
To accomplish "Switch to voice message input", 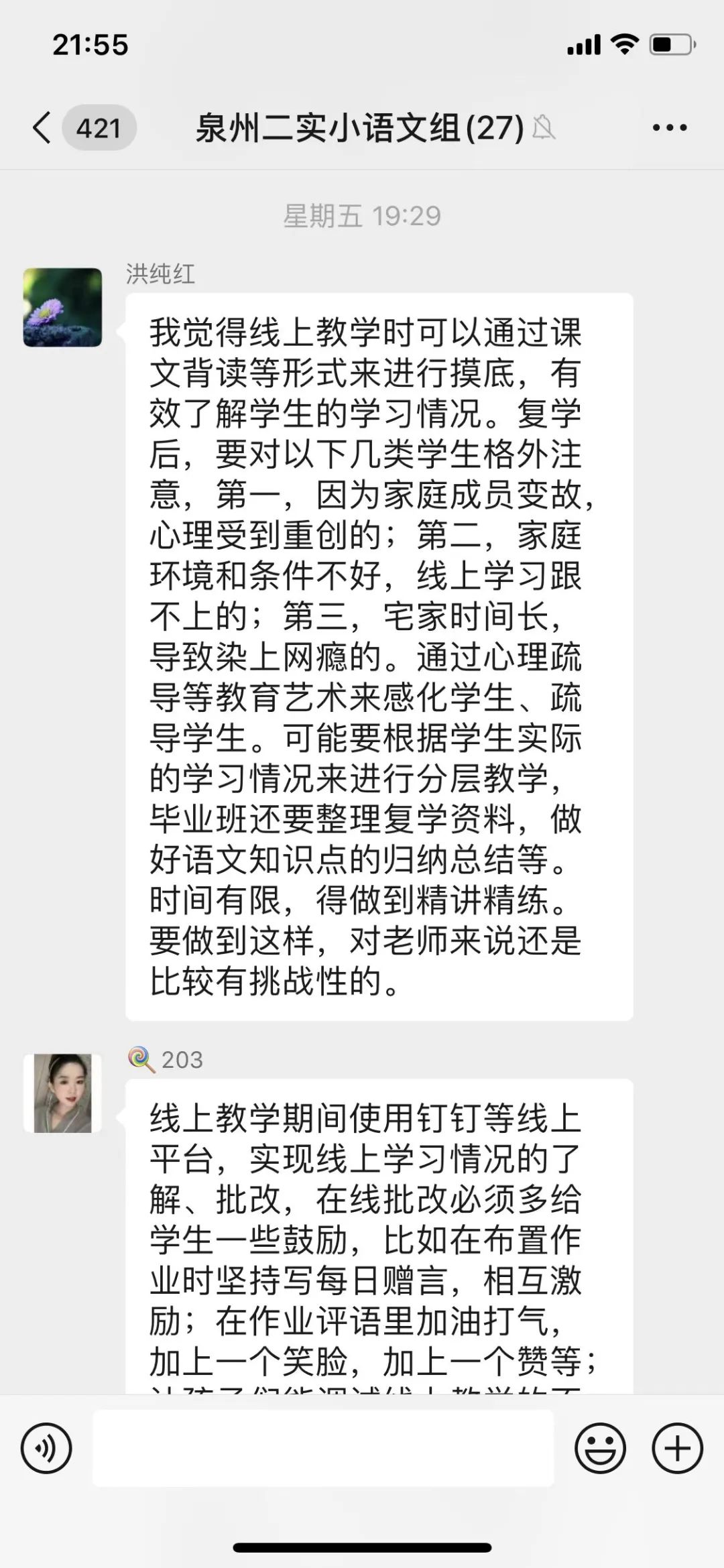I will point(46,1449).
